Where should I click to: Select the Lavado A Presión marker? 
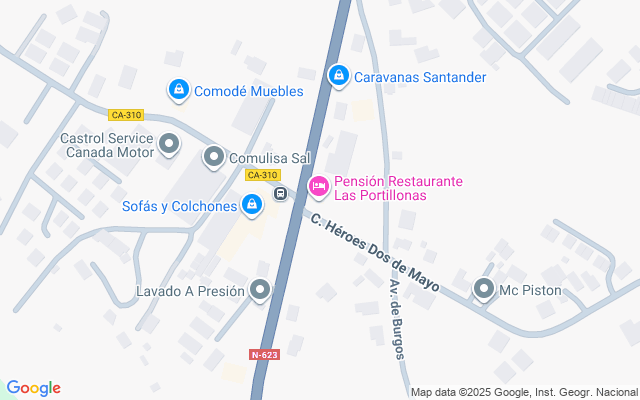coord(261,291)
